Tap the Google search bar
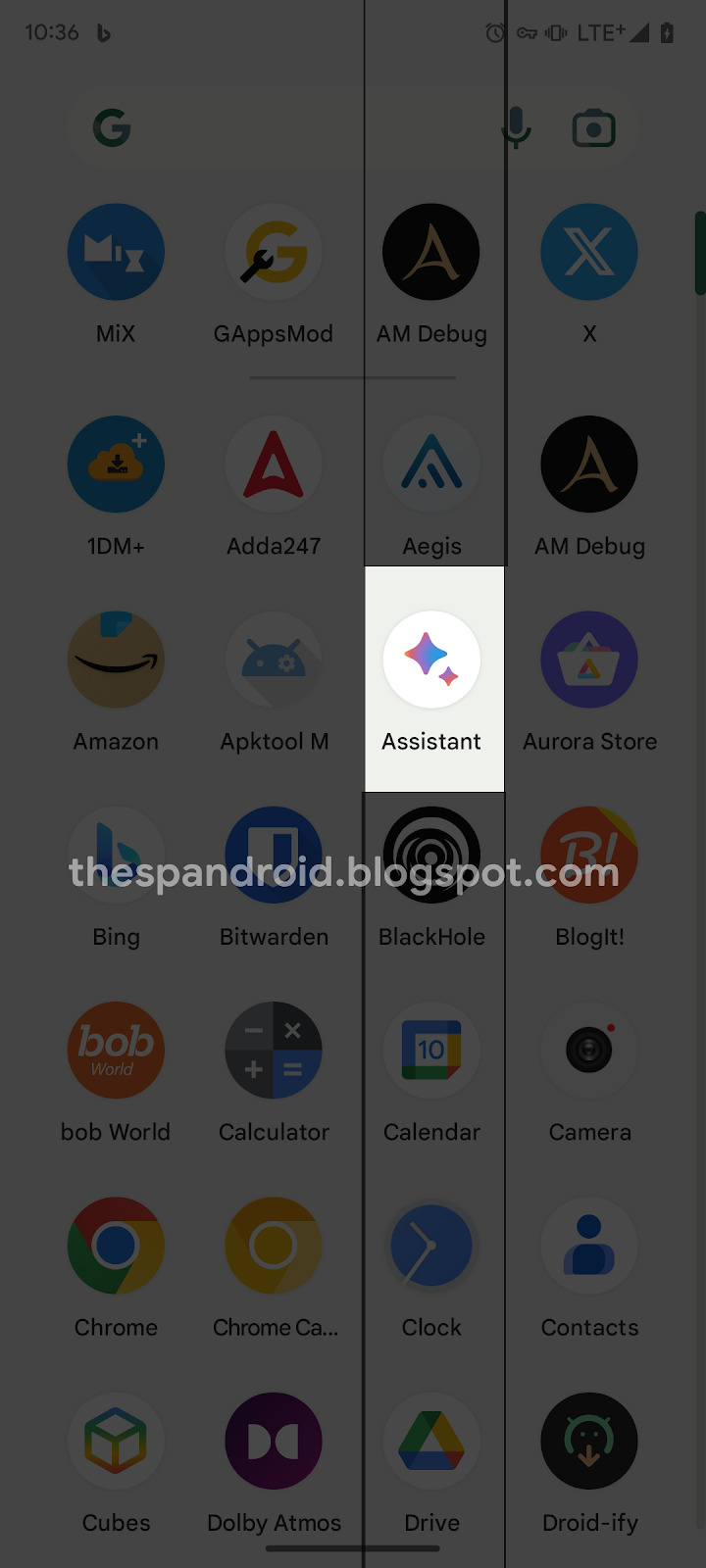The height and width of the screenshot is (1568, 706). click(x=294, y=128)
